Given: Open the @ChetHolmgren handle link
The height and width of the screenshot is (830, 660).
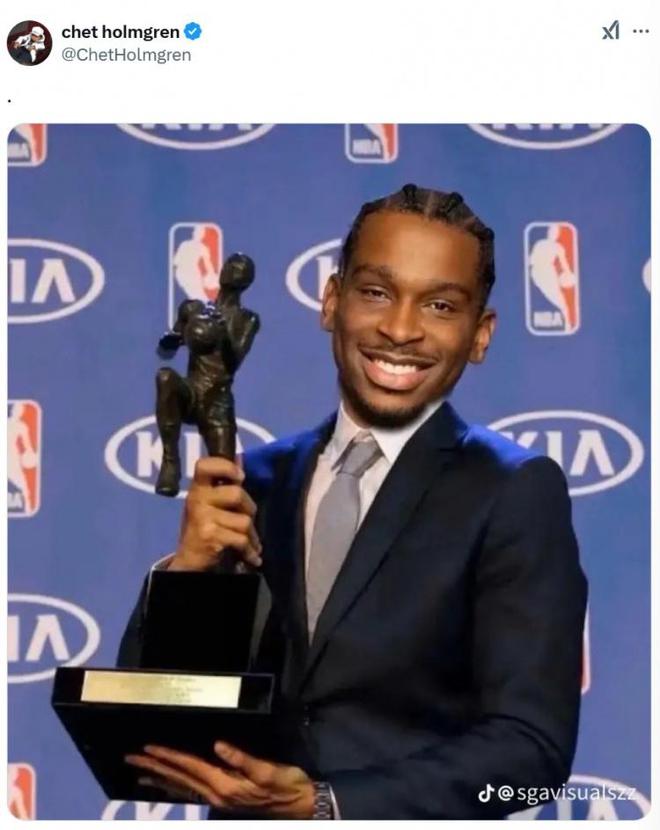Looking at the screenshot, I should [x=126, y=55].
